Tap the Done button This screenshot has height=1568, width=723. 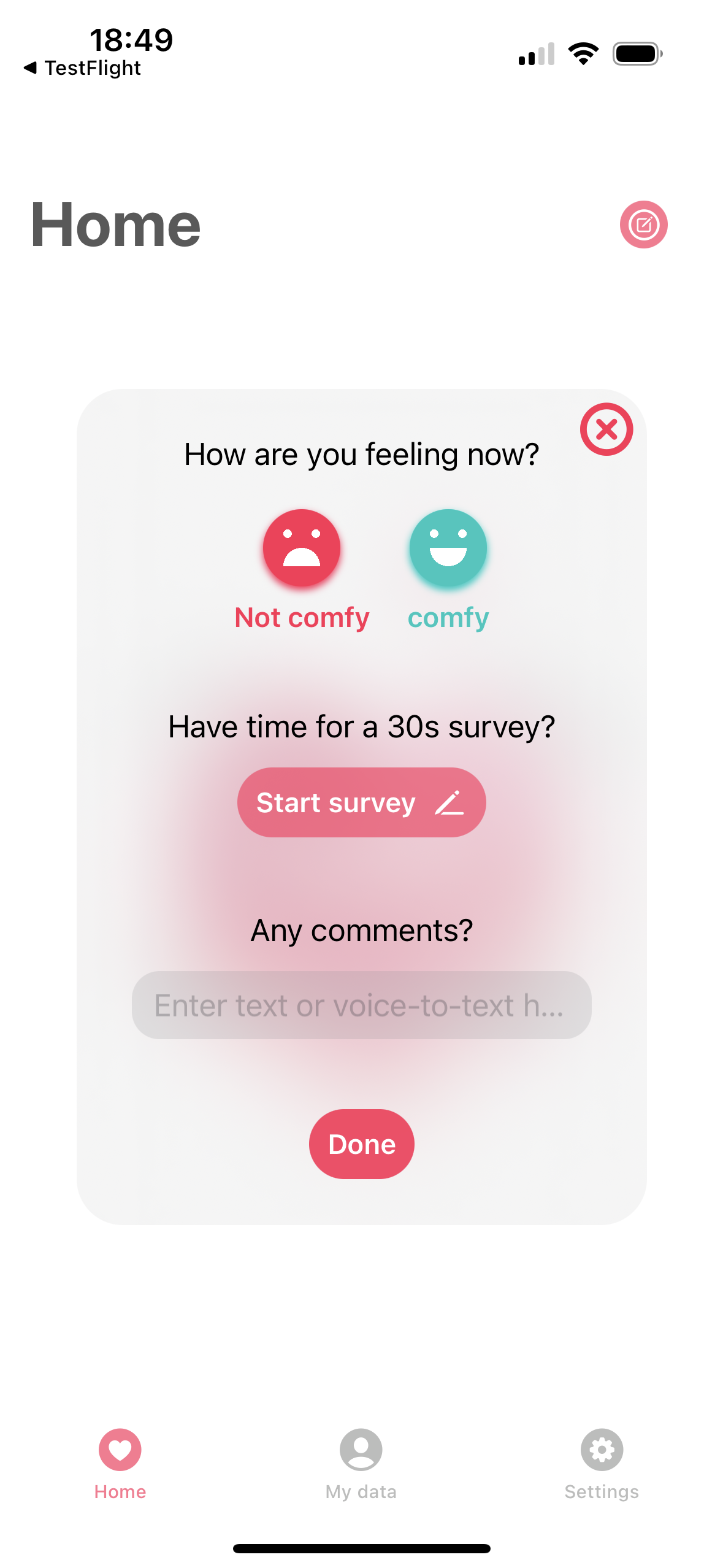(x=361, y=1144)
